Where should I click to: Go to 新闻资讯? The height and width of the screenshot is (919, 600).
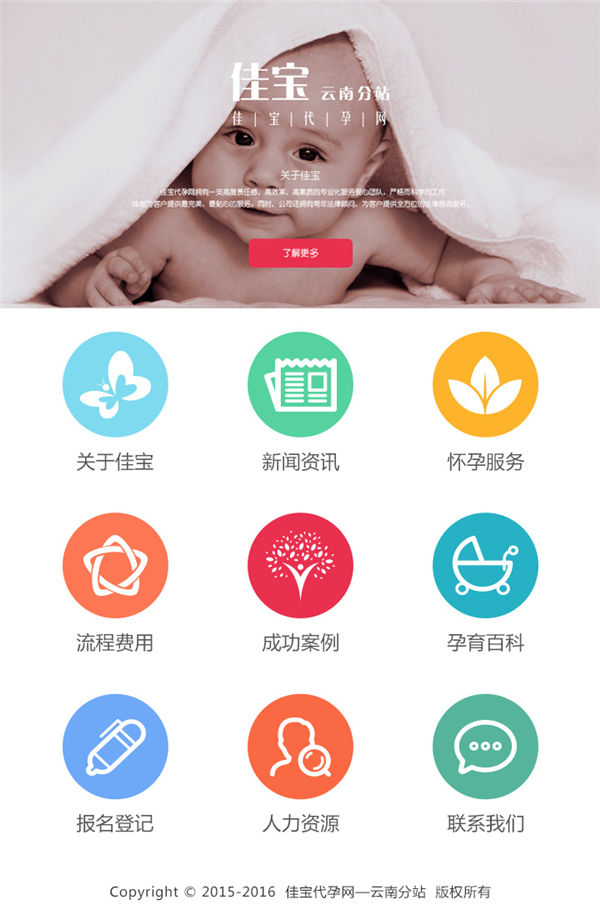click(x=300, y=385)
